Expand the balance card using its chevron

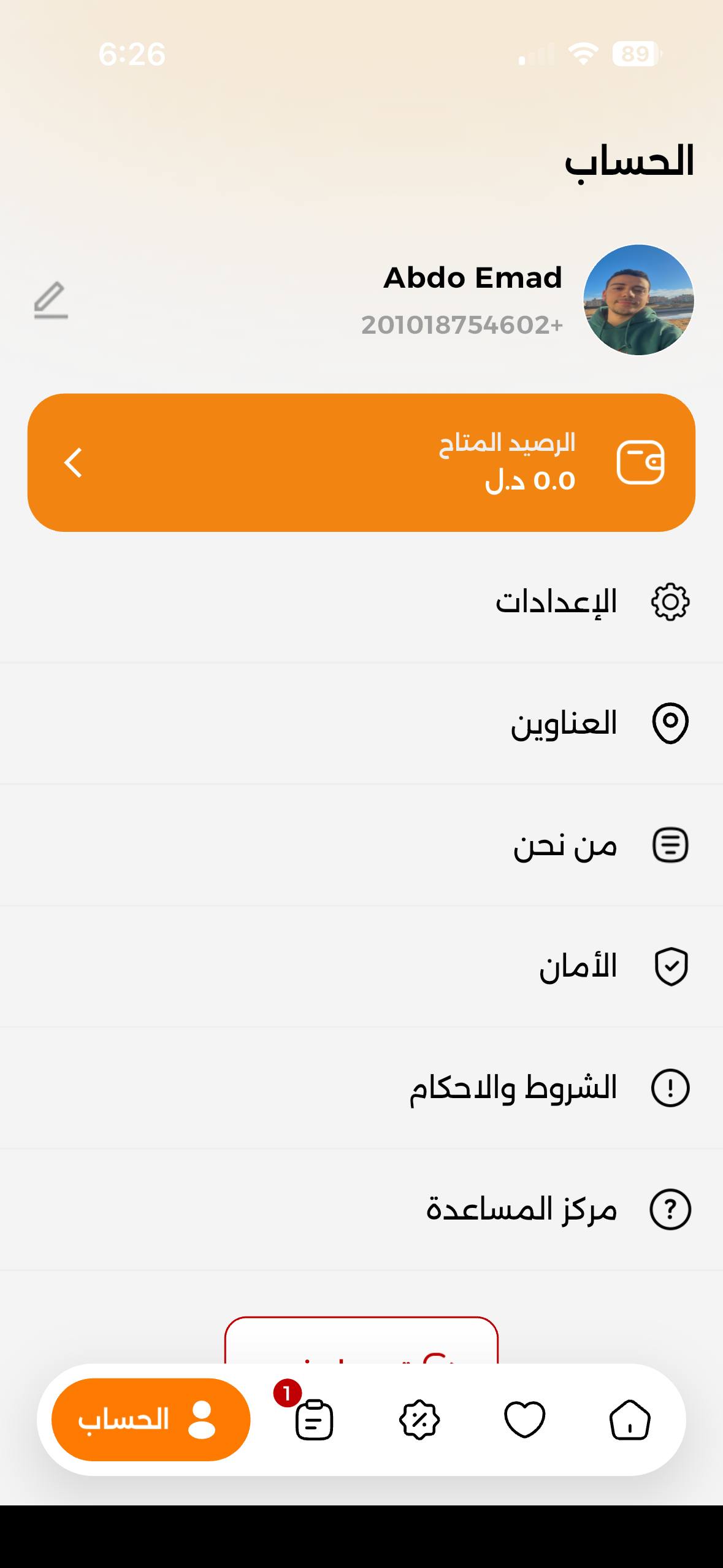[74, 463]
